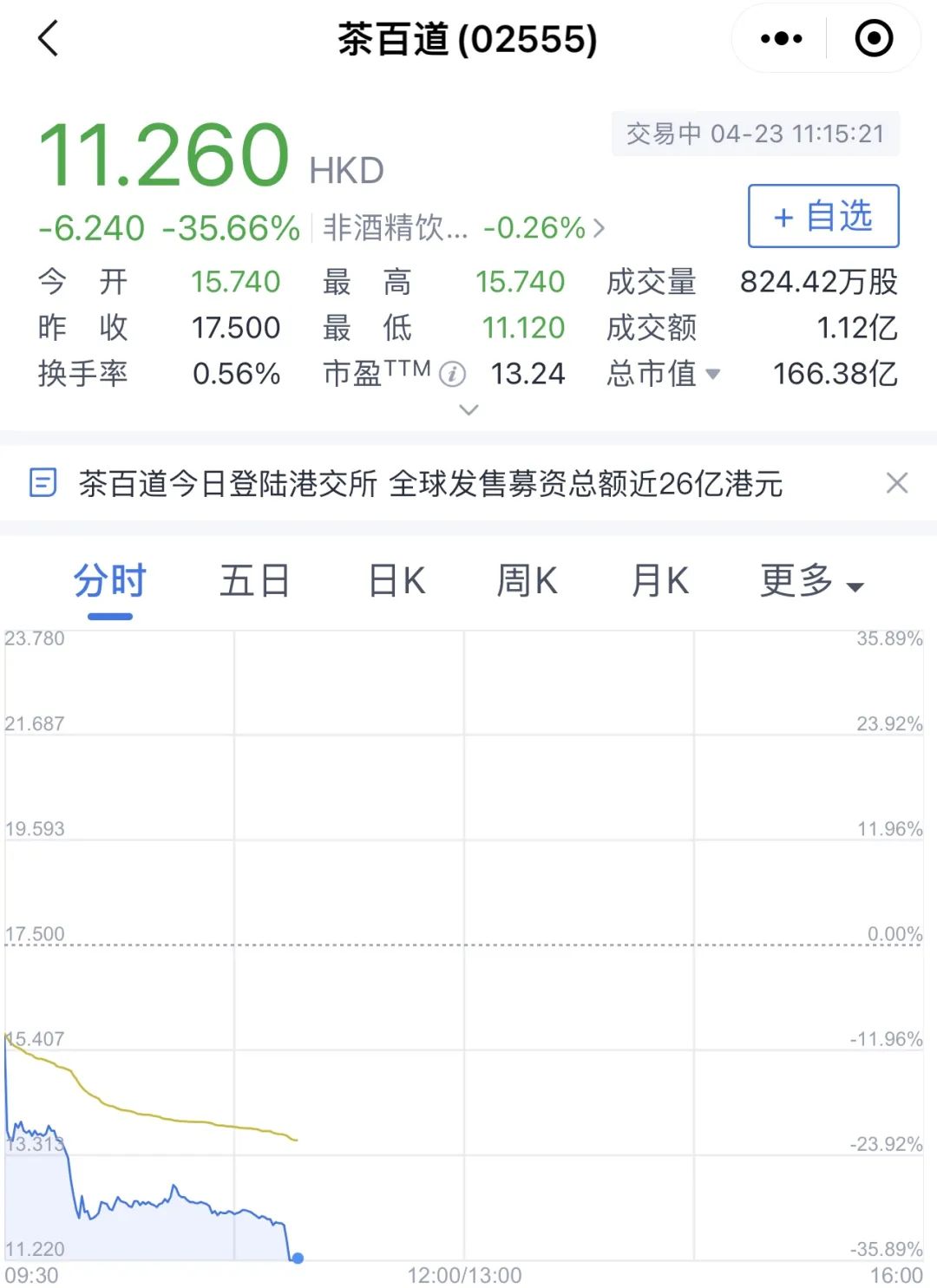
Task: Open the 非酒精饮 sector link
Action: coord(463,228)
